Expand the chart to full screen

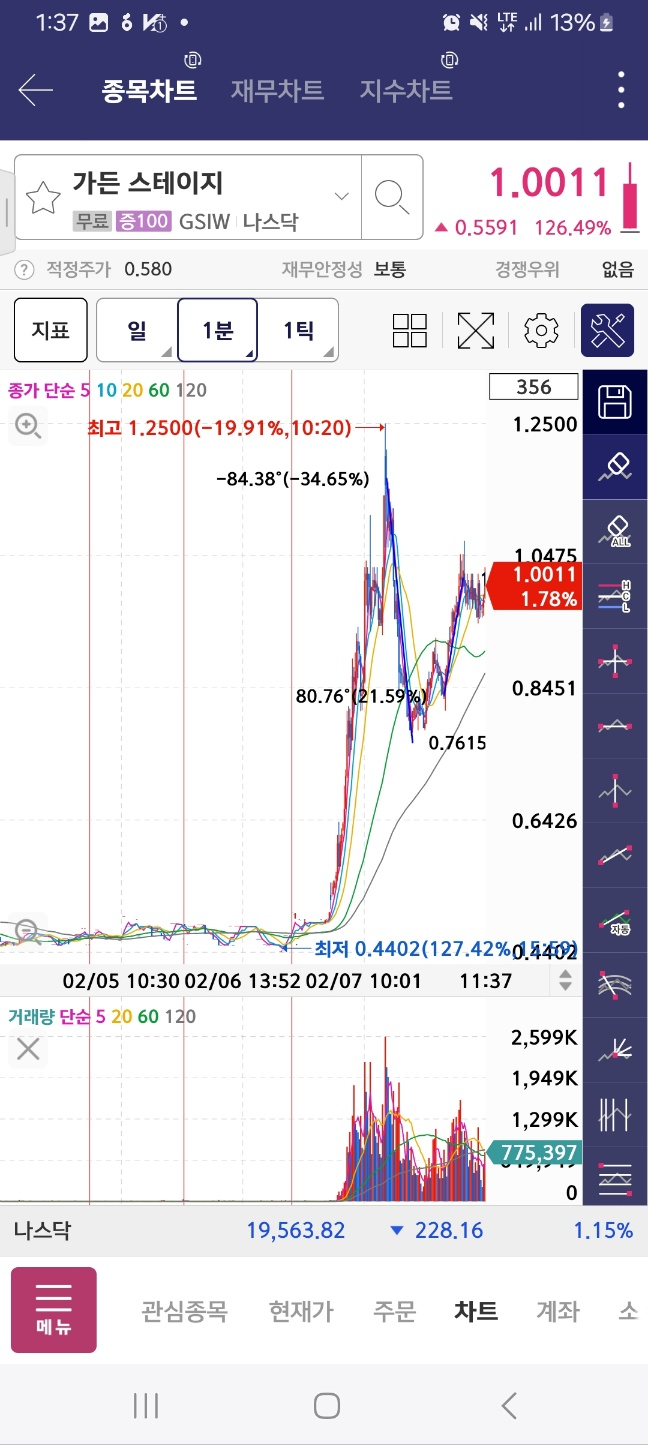coord(476,330)
